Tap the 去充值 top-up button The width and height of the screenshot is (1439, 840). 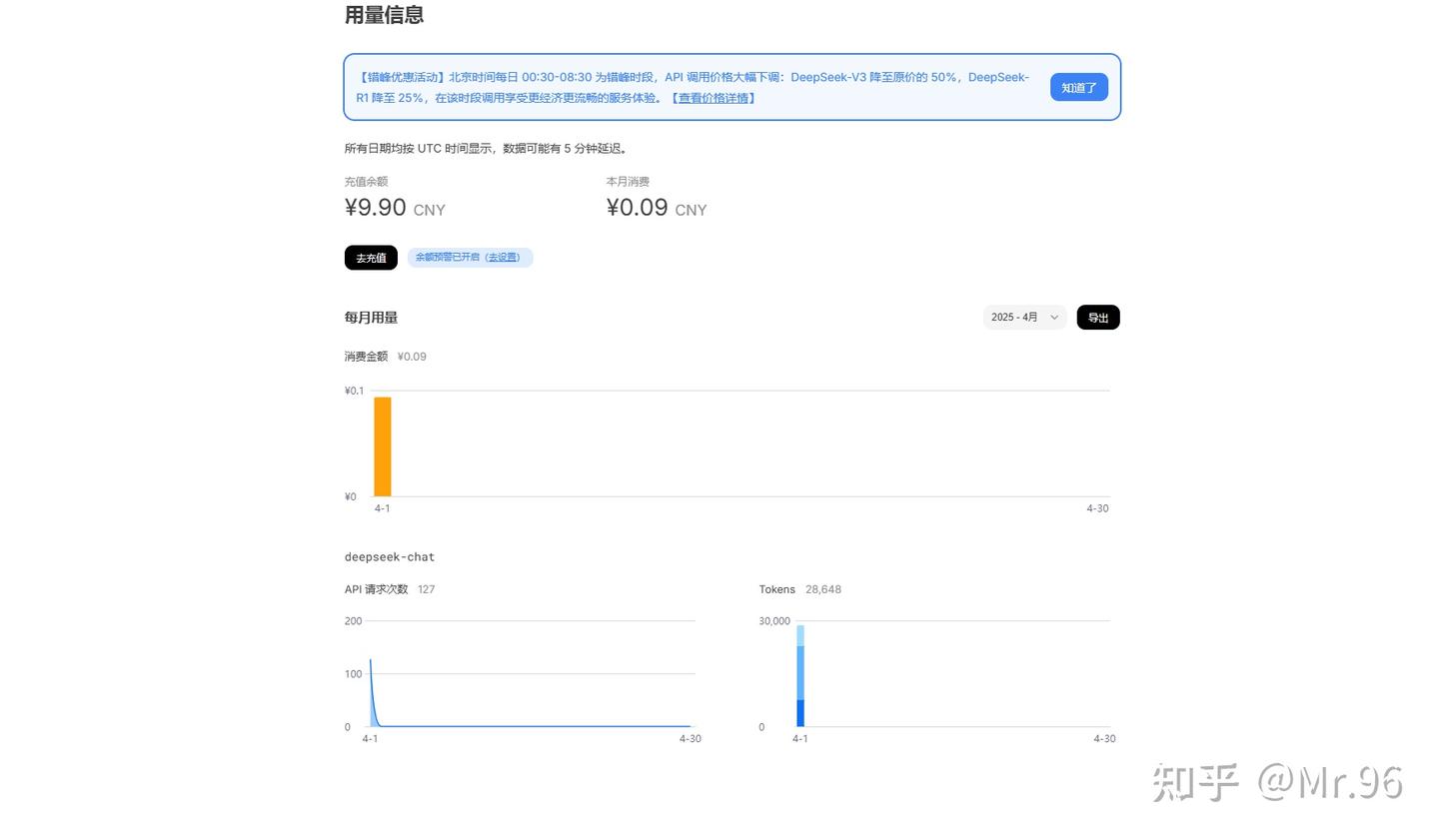click(371, 258)
